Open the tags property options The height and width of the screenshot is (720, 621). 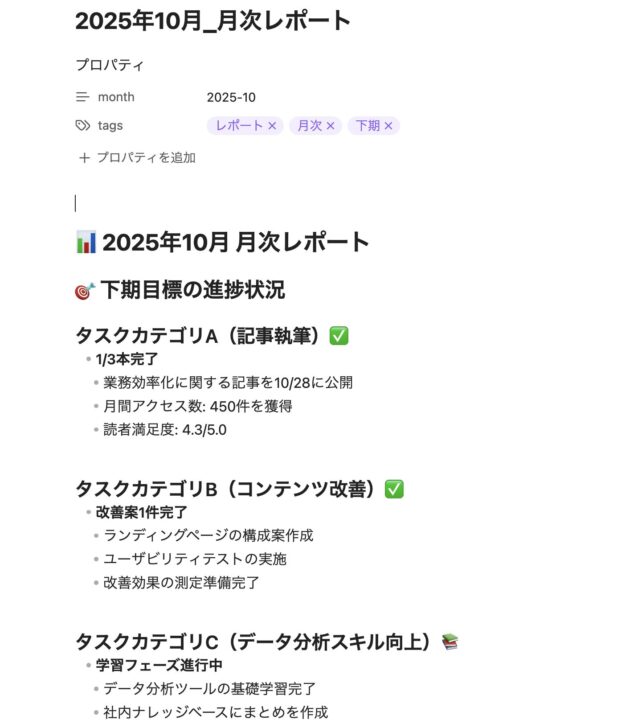point(110,126)
